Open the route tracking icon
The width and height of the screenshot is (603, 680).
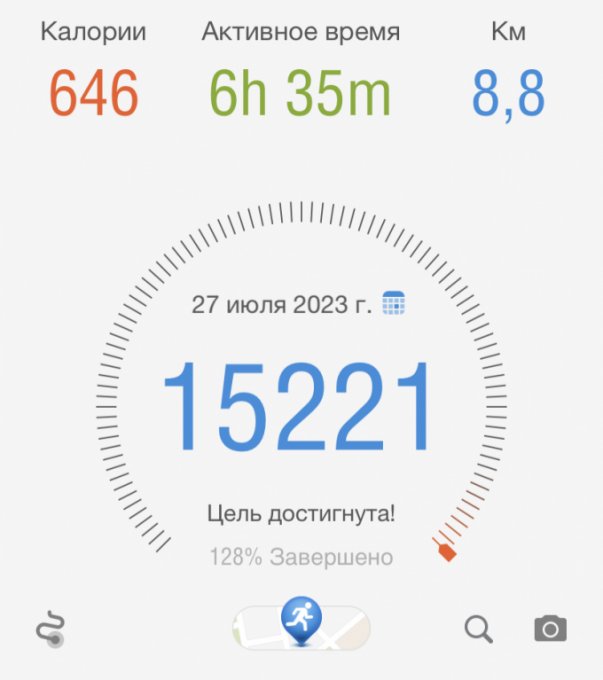(49, 629)
